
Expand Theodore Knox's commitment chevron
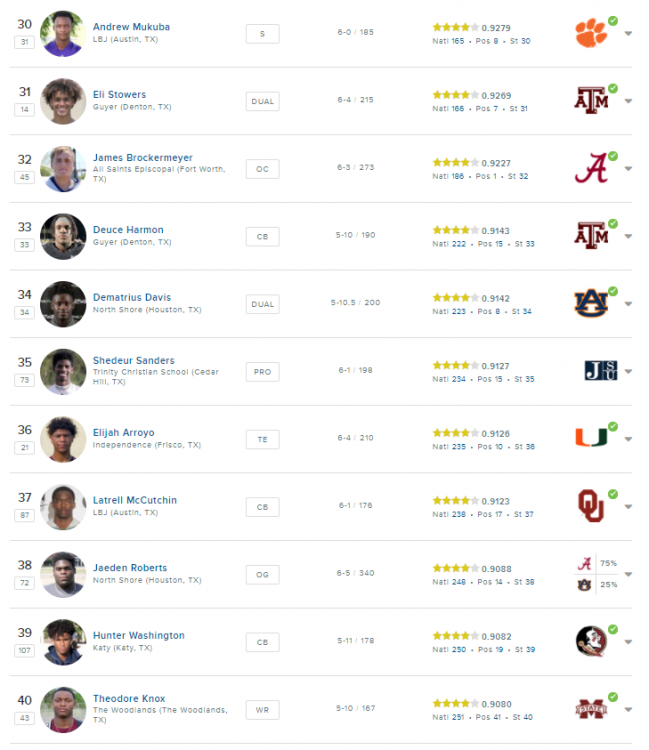(628, 710)
